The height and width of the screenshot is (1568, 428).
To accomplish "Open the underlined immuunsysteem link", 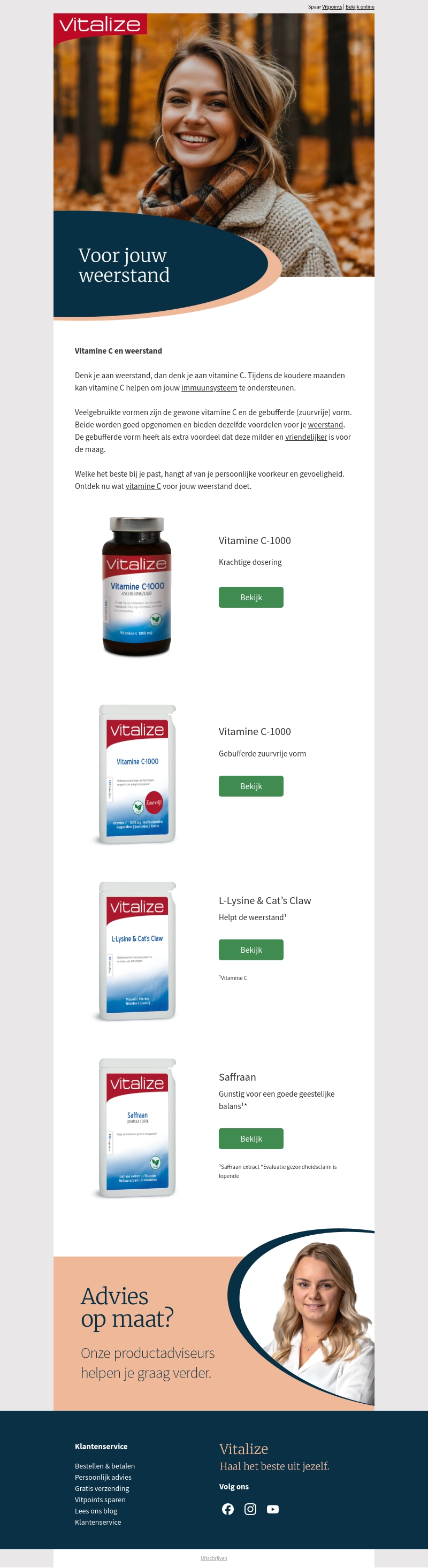I will pyautogui.click(x=209, y=388).
